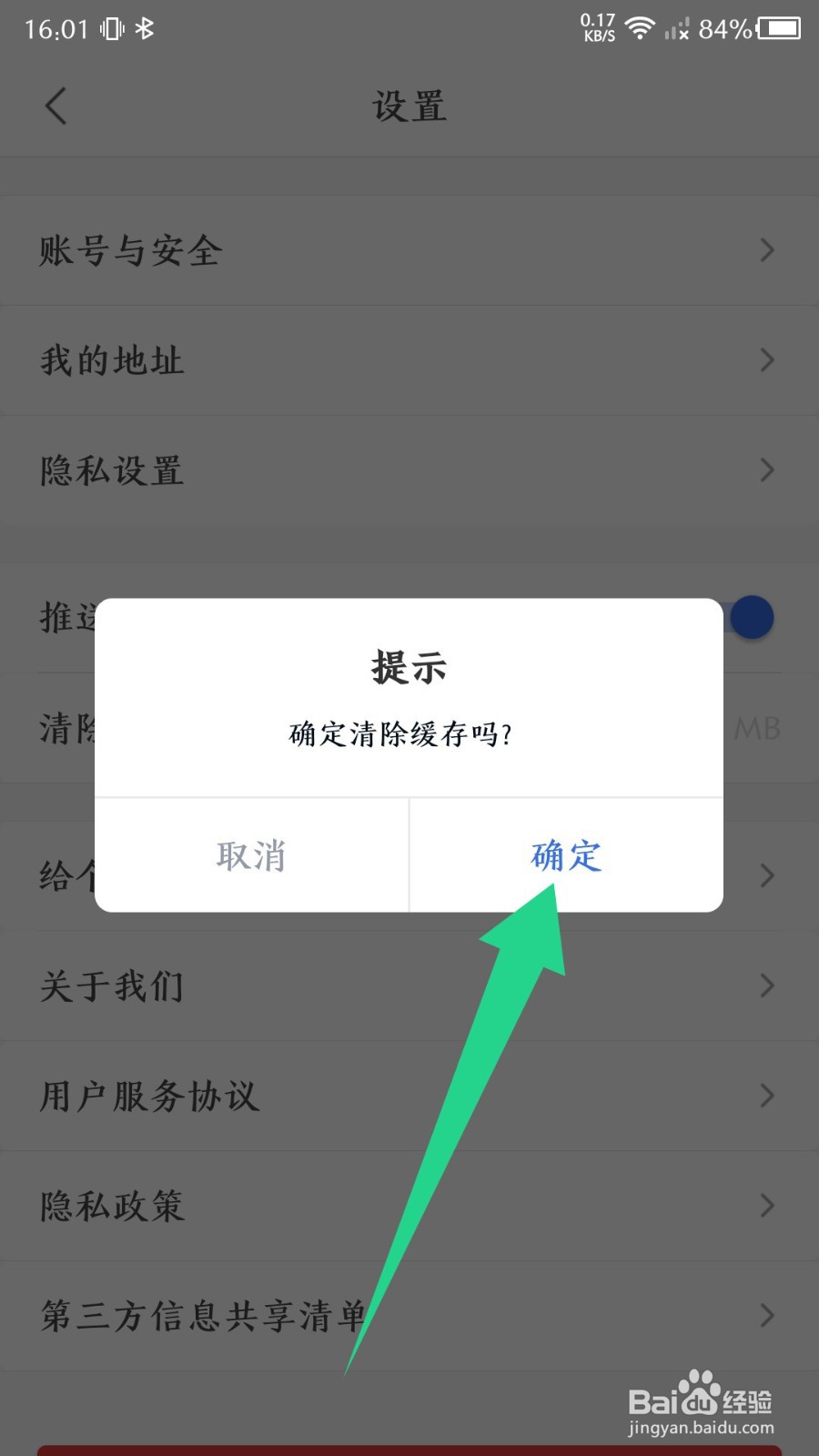Tap the back arrow on the 设置 screen
This screenshot has height=1456, width=819.
click(x=55, y=106)
